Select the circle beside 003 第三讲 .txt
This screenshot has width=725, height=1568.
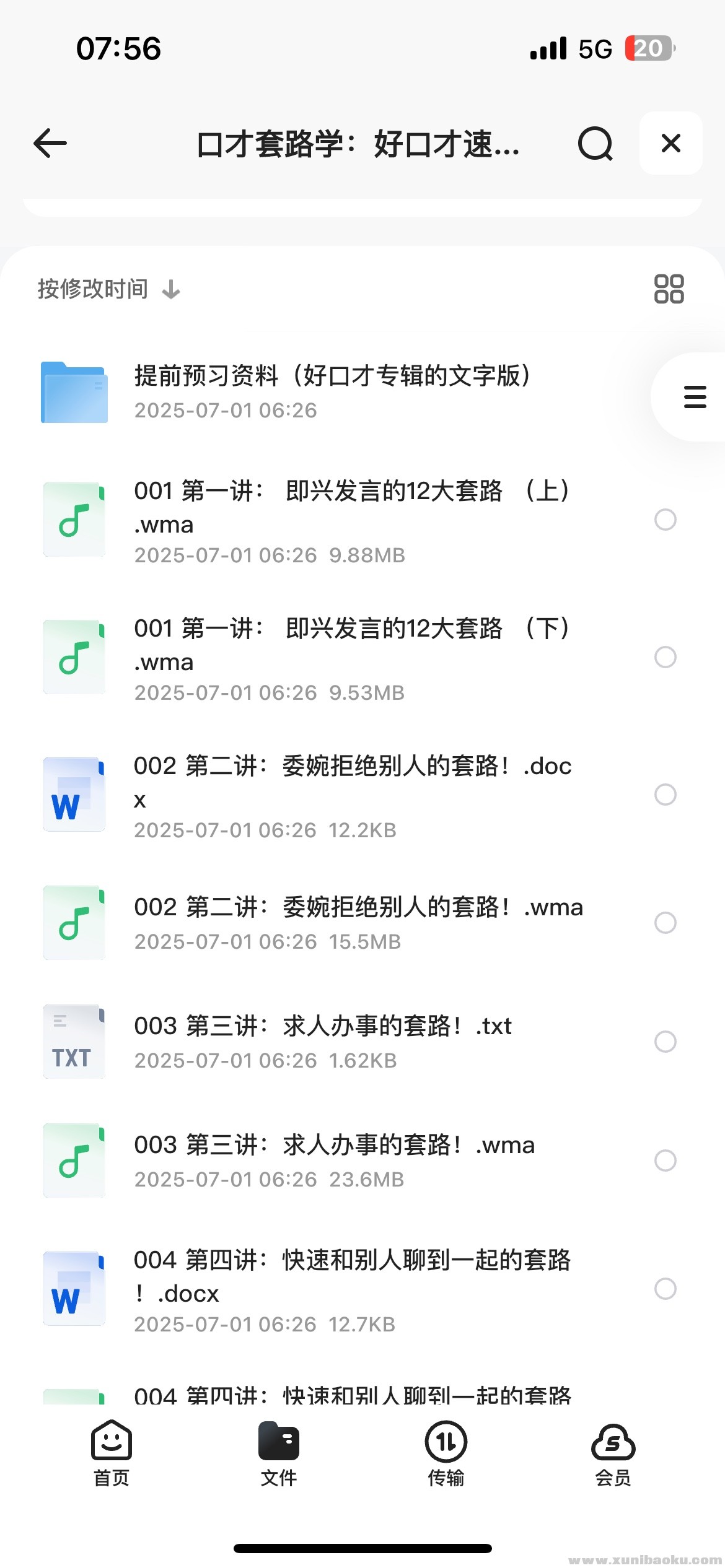coord(666,1042)
